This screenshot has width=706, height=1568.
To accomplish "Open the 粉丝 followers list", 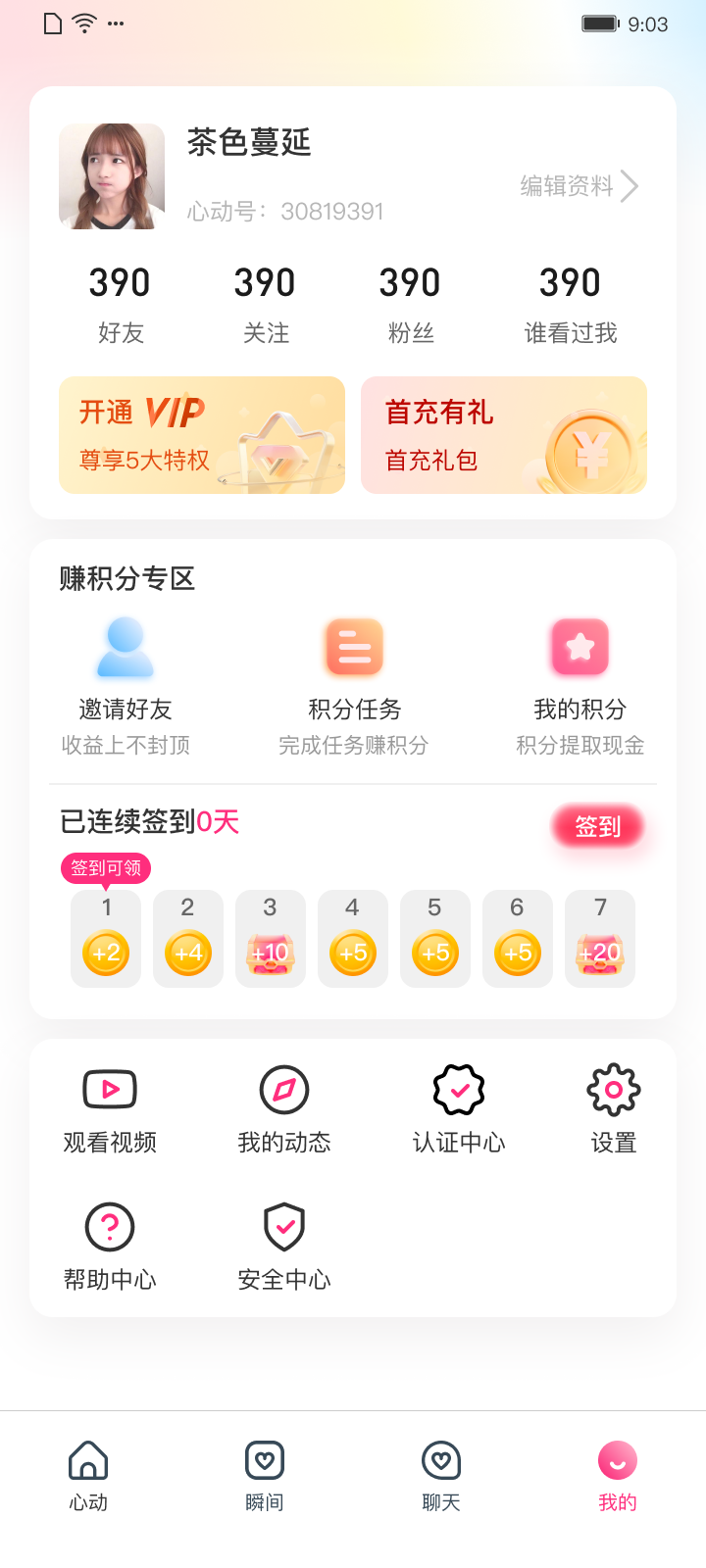I will tap(410, 304).
